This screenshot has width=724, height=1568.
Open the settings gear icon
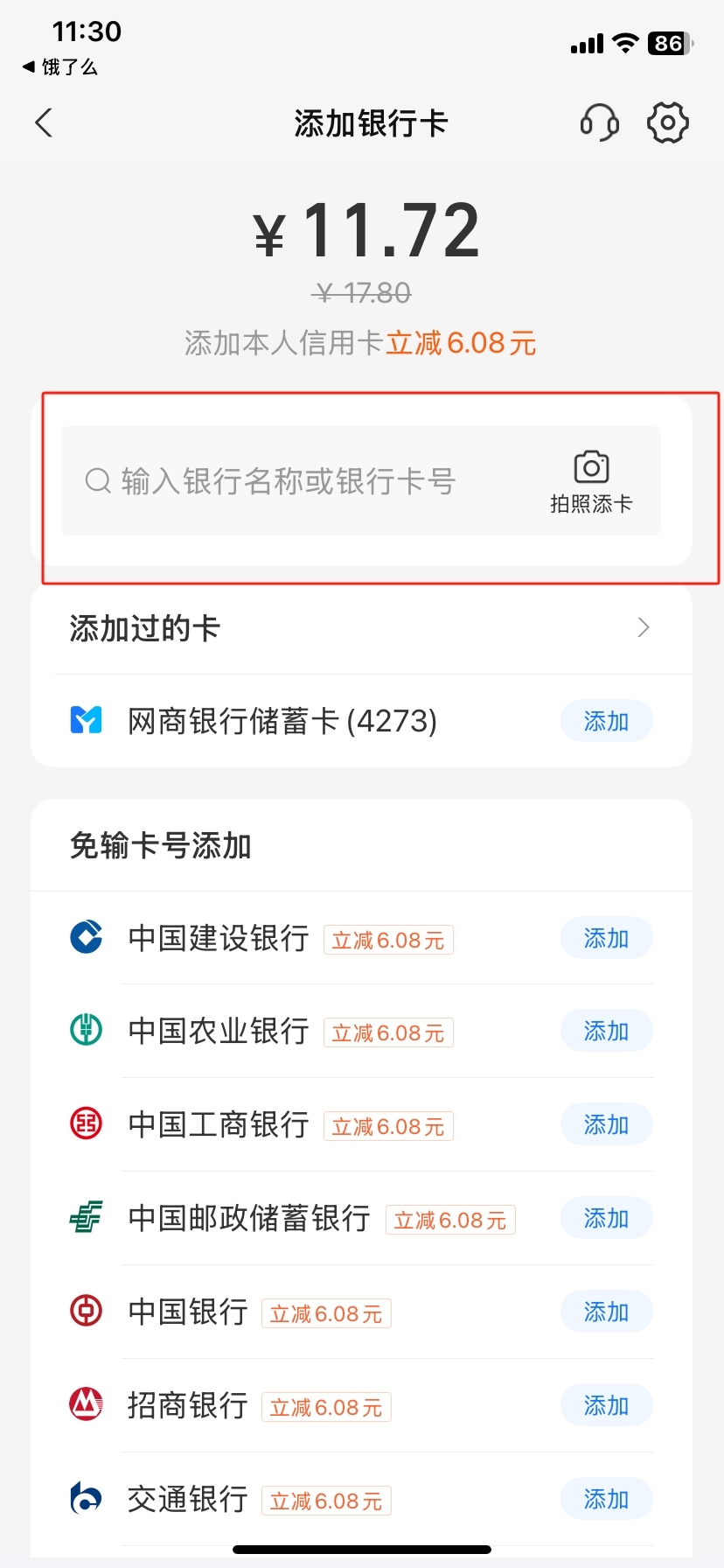tap(668, 122)
